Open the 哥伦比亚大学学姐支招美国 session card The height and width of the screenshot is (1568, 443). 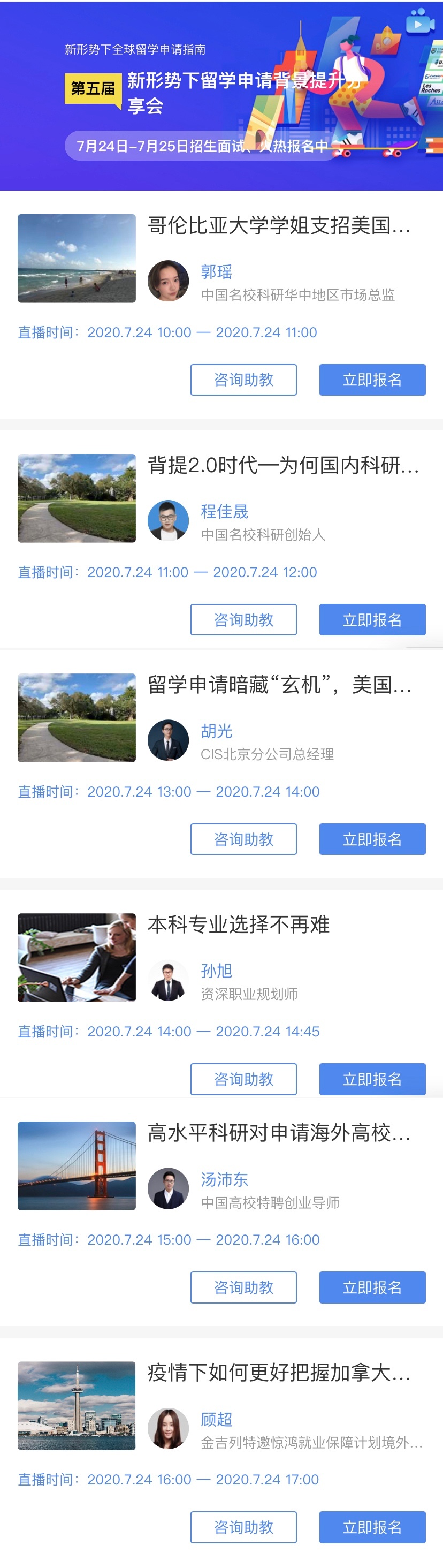(279, 226)
